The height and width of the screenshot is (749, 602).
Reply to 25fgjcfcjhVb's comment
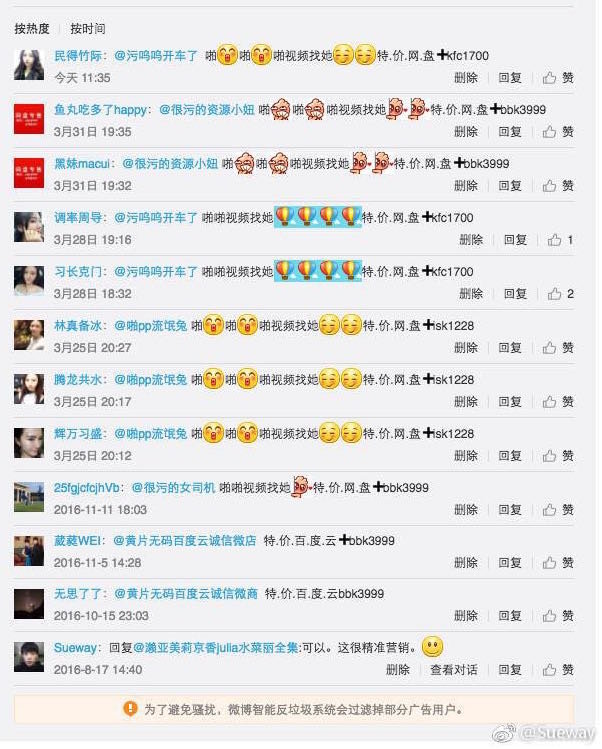510,510
